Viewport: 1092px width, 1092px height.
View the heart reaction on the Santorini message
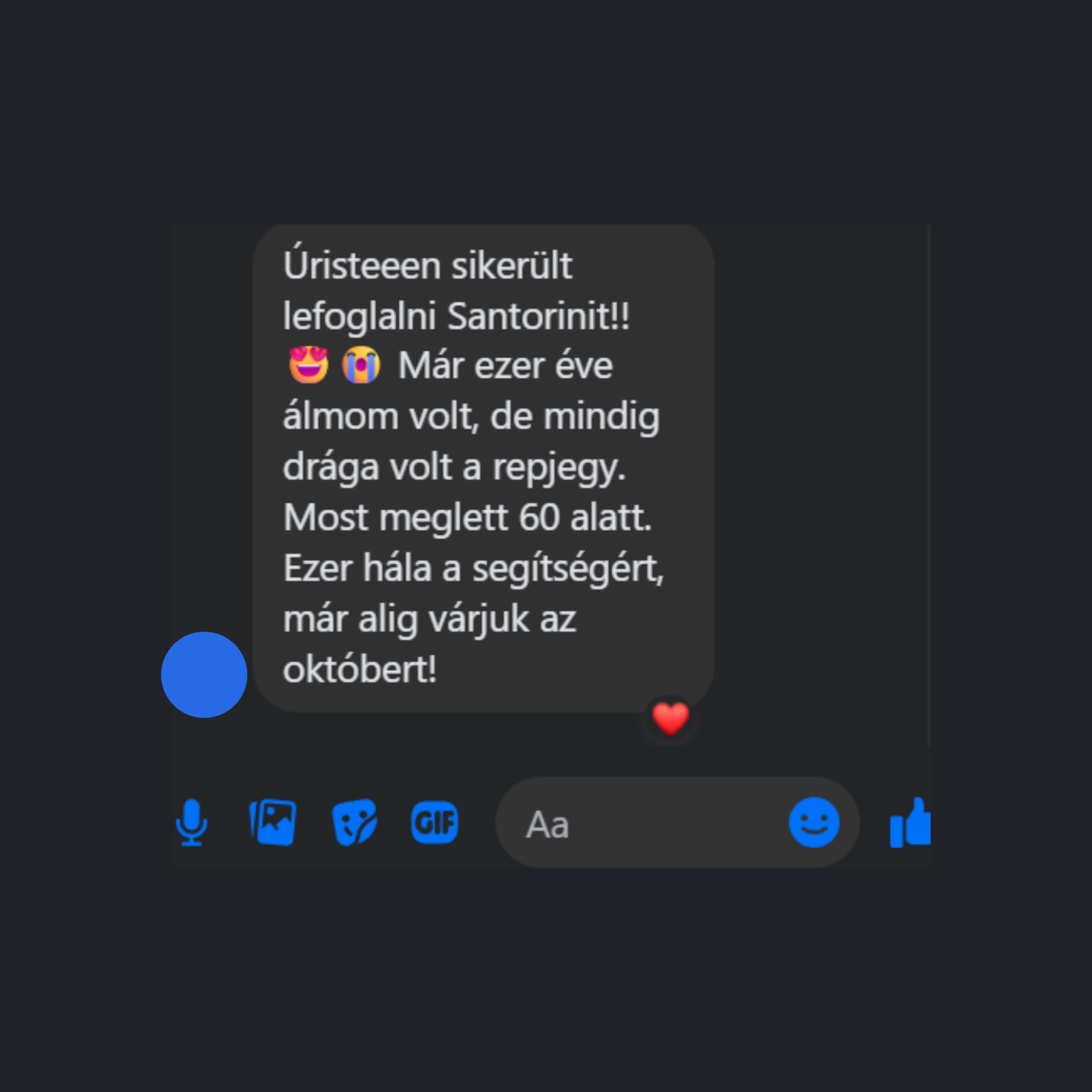click(671, 718)
